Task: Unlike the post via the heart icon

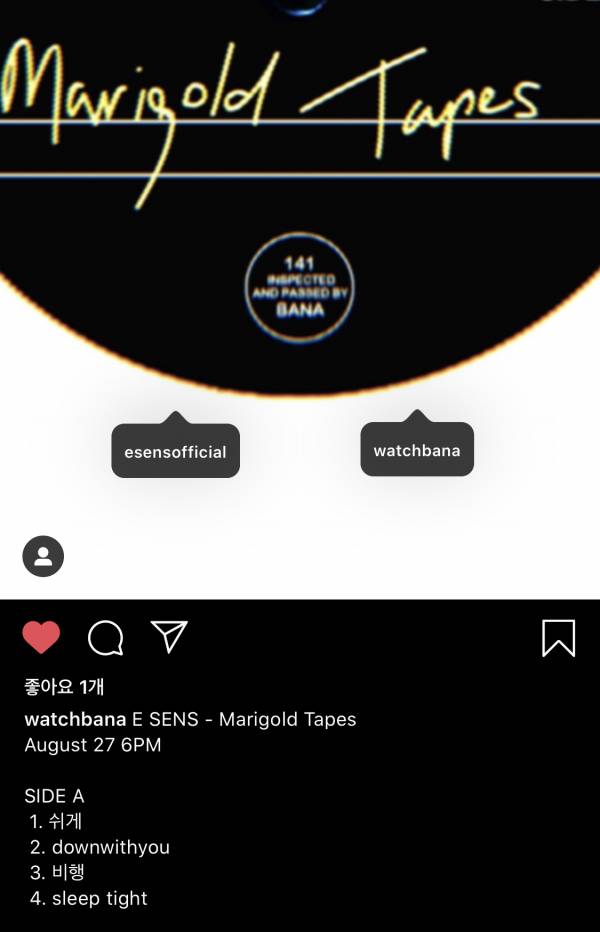Action: click(x=41, y=638)
